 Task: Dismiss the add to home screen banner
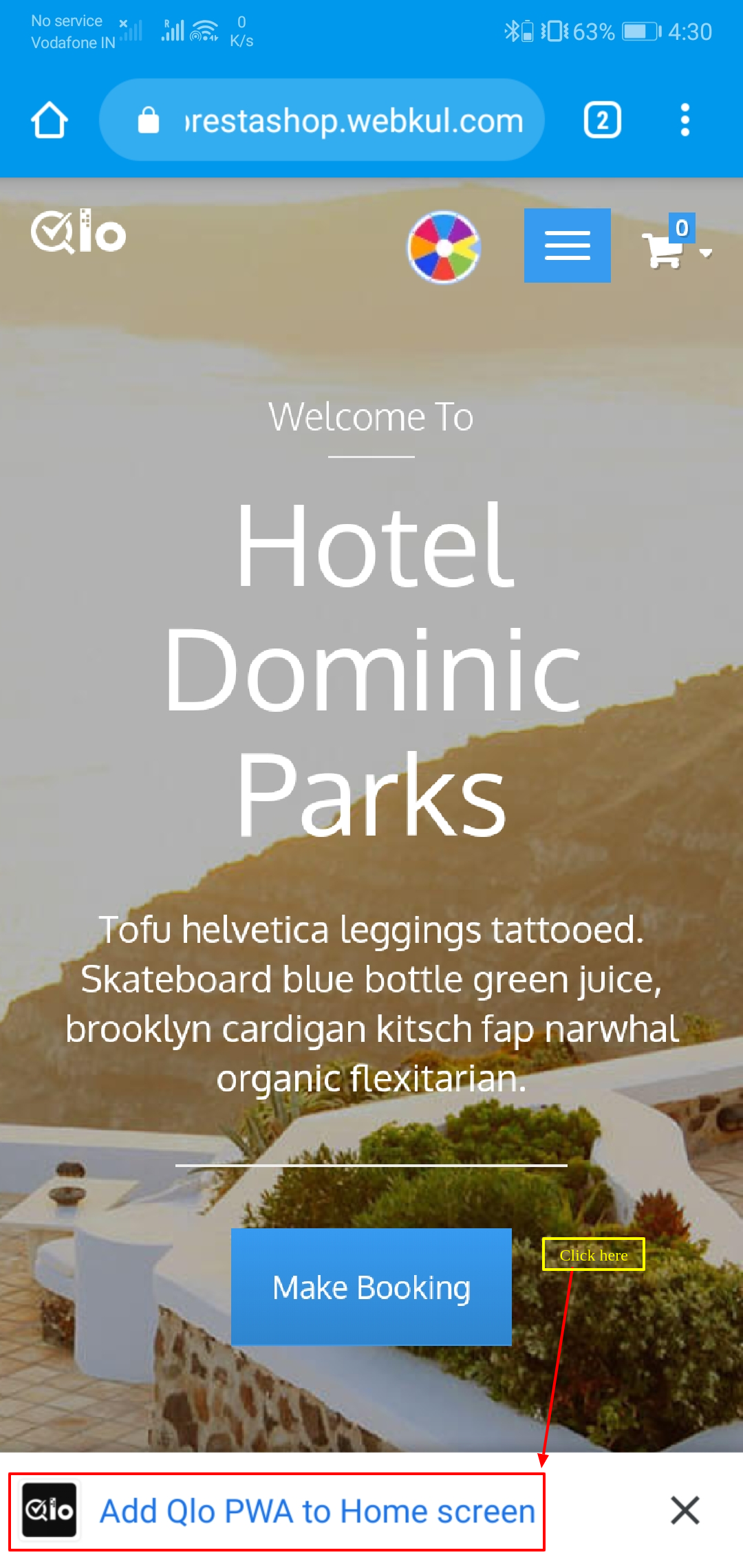[685, 1510]
